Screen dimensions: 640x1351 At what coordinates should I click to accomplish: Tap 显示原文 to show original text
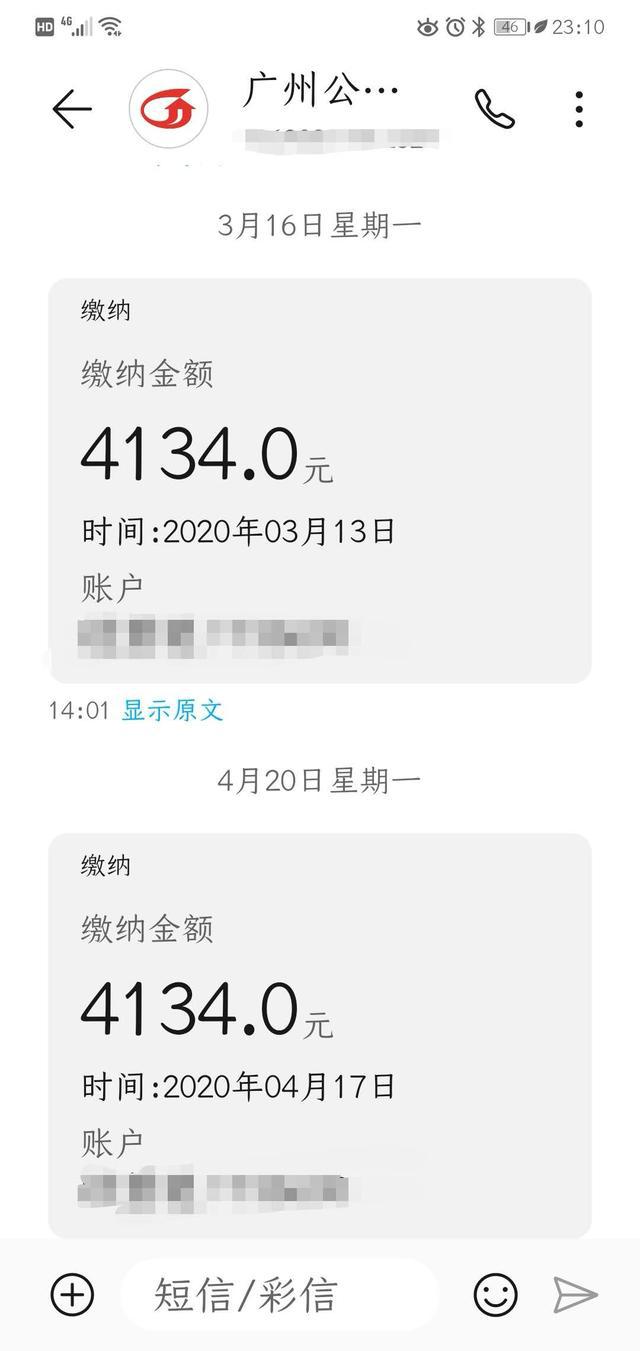[x=173, y=711]
